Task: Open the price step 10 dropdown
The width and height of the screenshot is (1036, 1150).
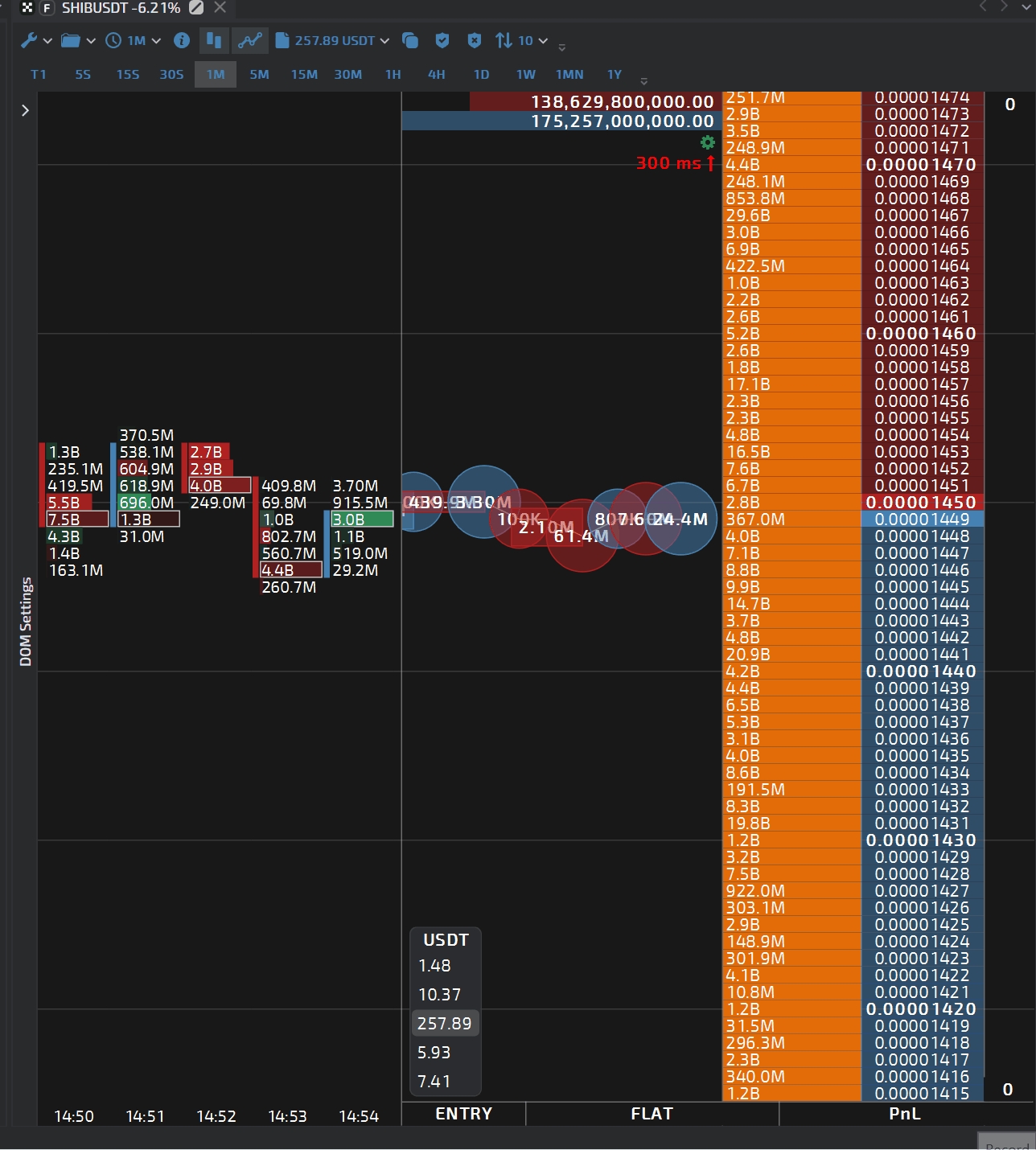Action: pos(522,40)
